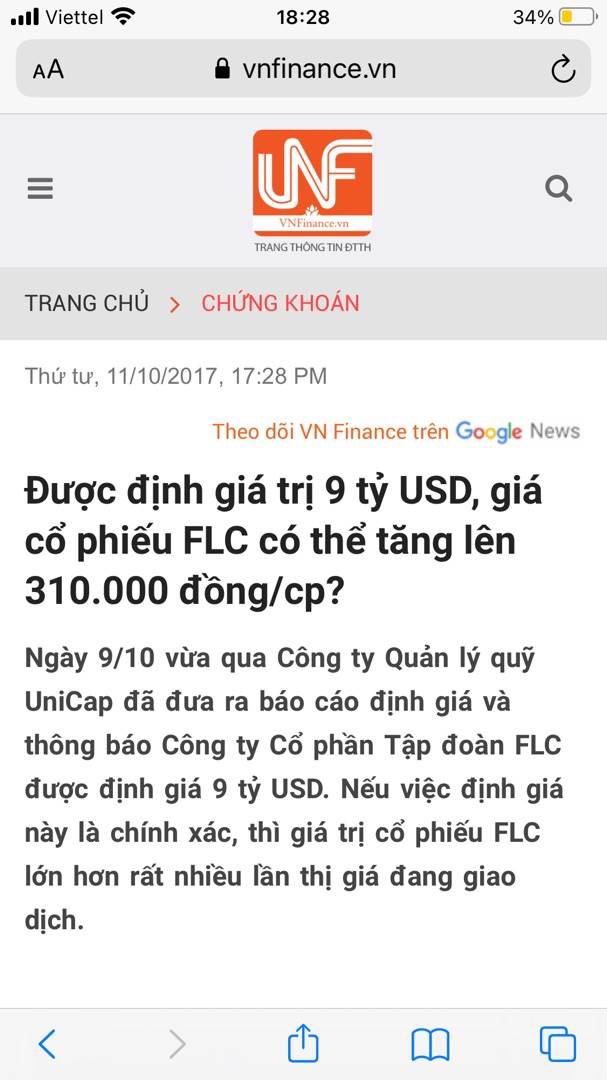Open the Chứng Khoán category link

(x=280, y=303)
